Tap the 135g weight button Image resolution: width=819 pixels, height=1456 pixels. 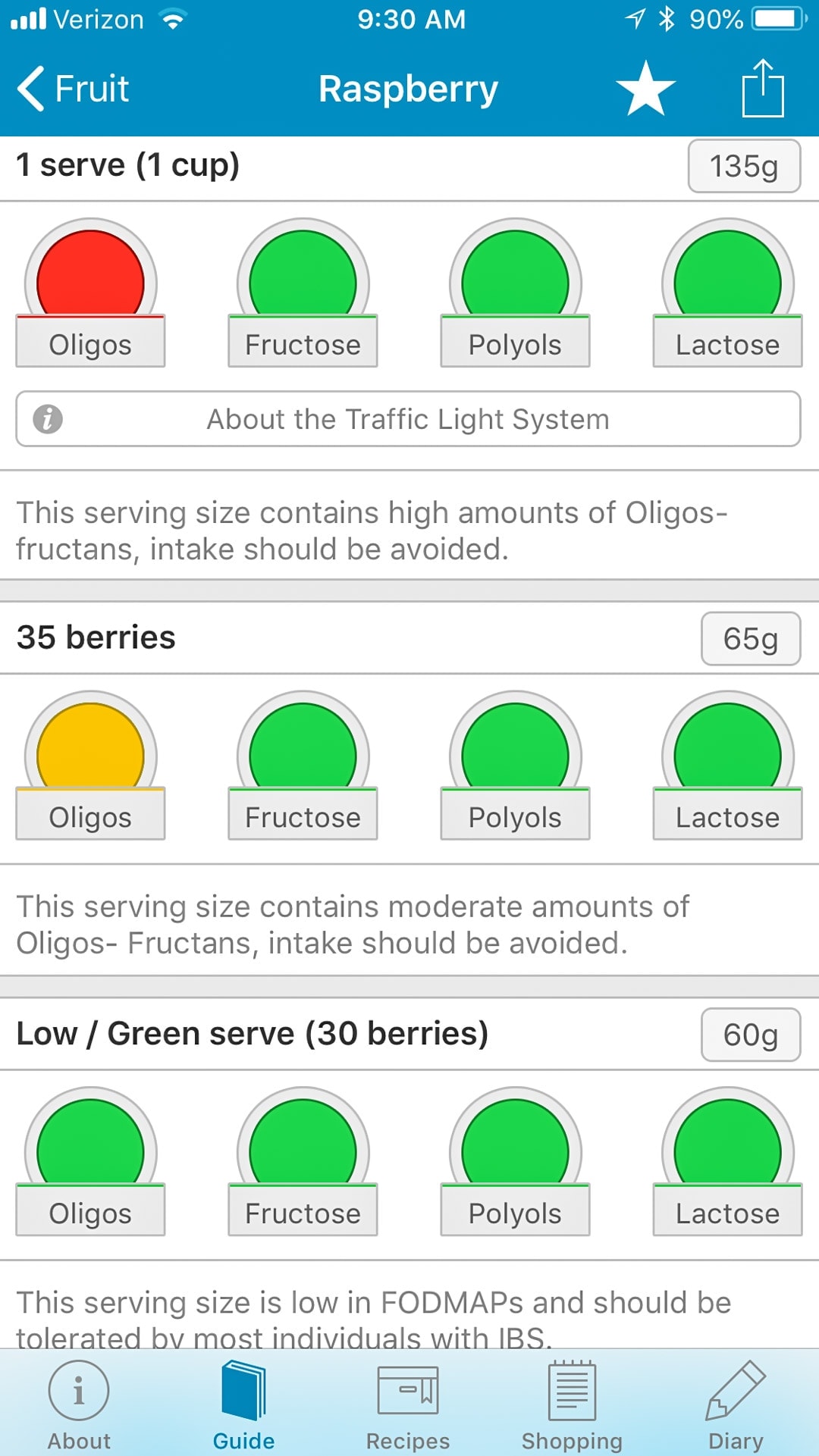744,166
